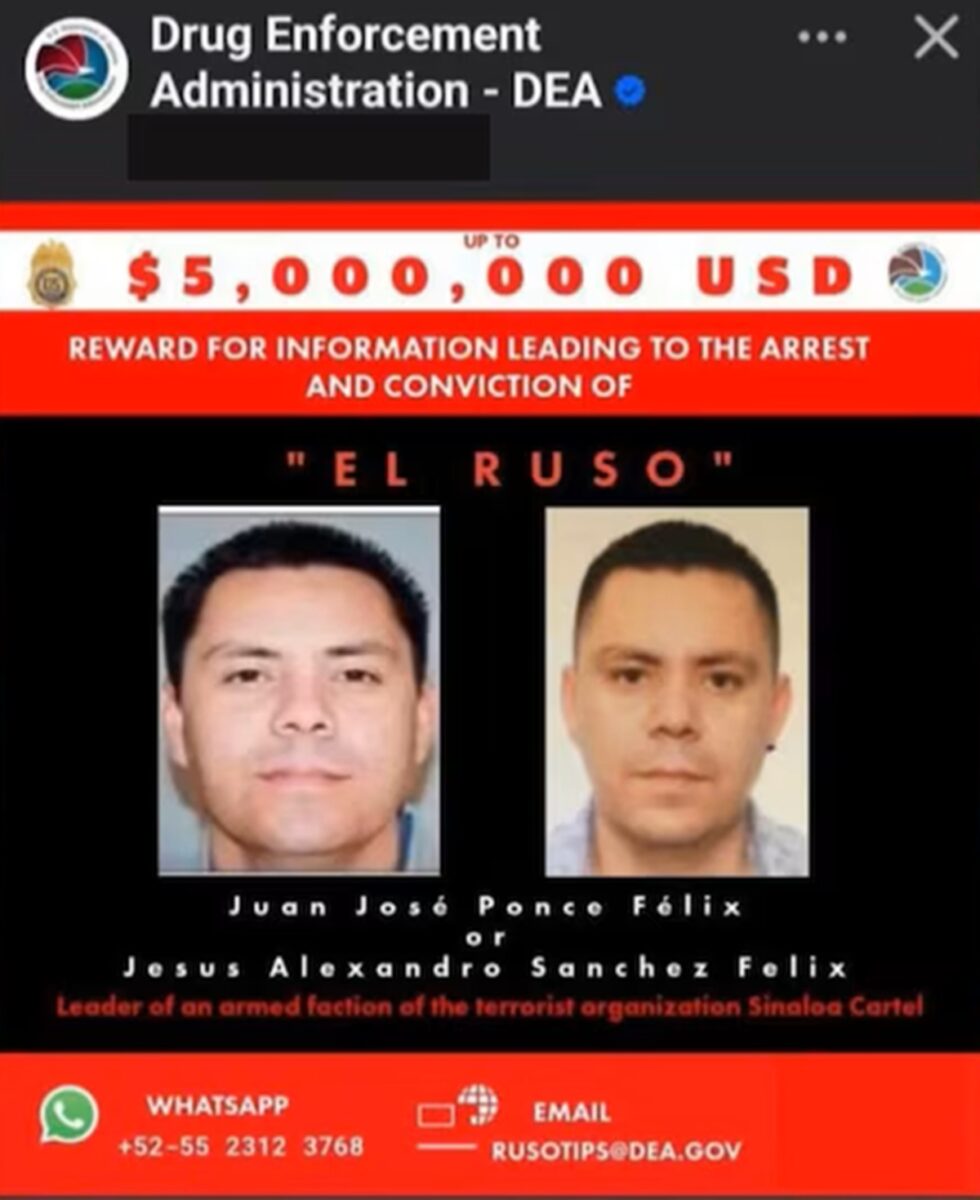
Task: Tap the reward poster photo
Action: (x=490, y=700)
